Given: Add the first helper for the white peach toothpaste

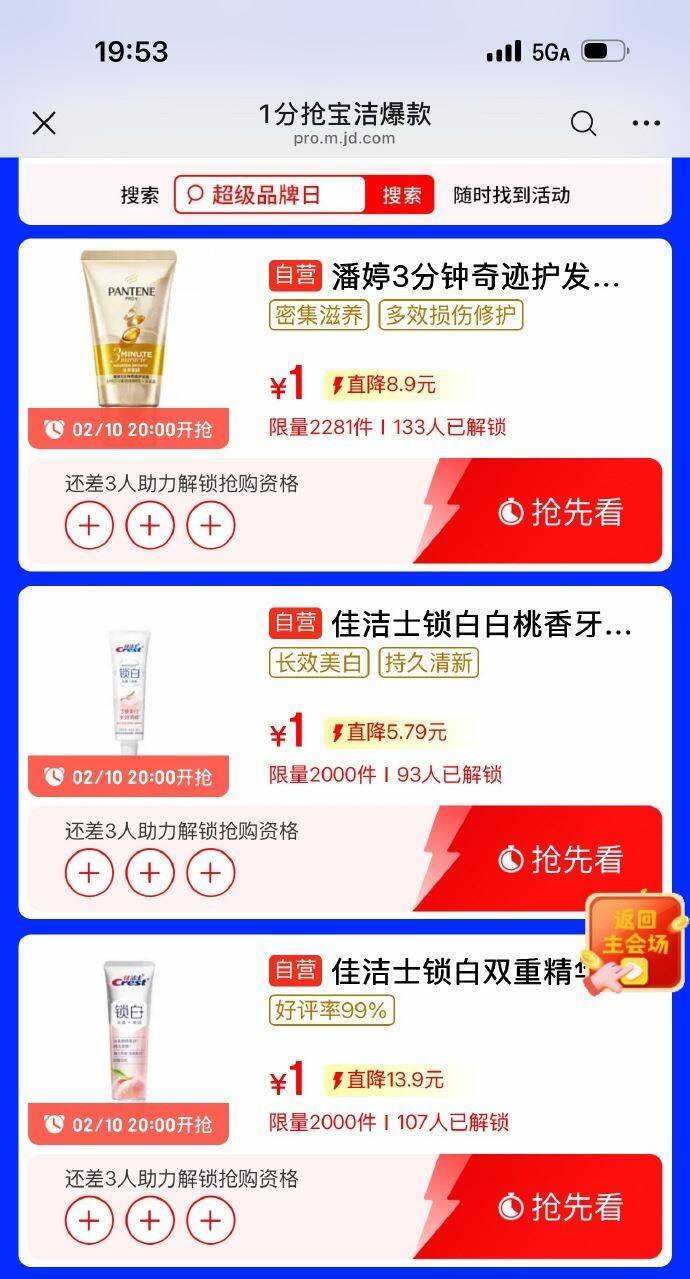Looking at the screenshot, I should pos(89,873).
